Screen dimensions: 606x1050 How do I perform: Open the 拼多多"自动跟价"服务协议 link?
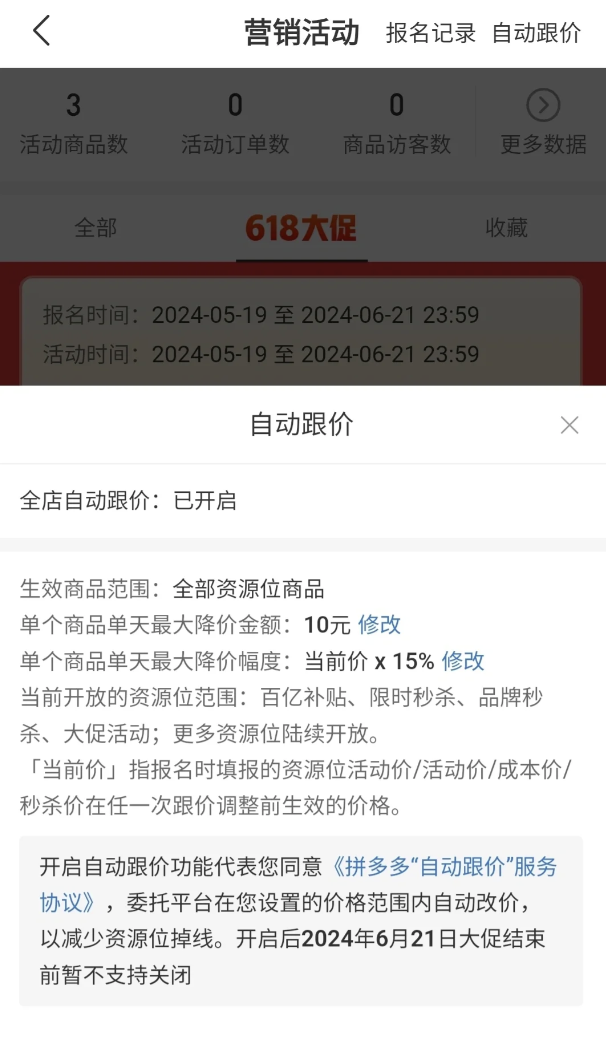[299, 885]
